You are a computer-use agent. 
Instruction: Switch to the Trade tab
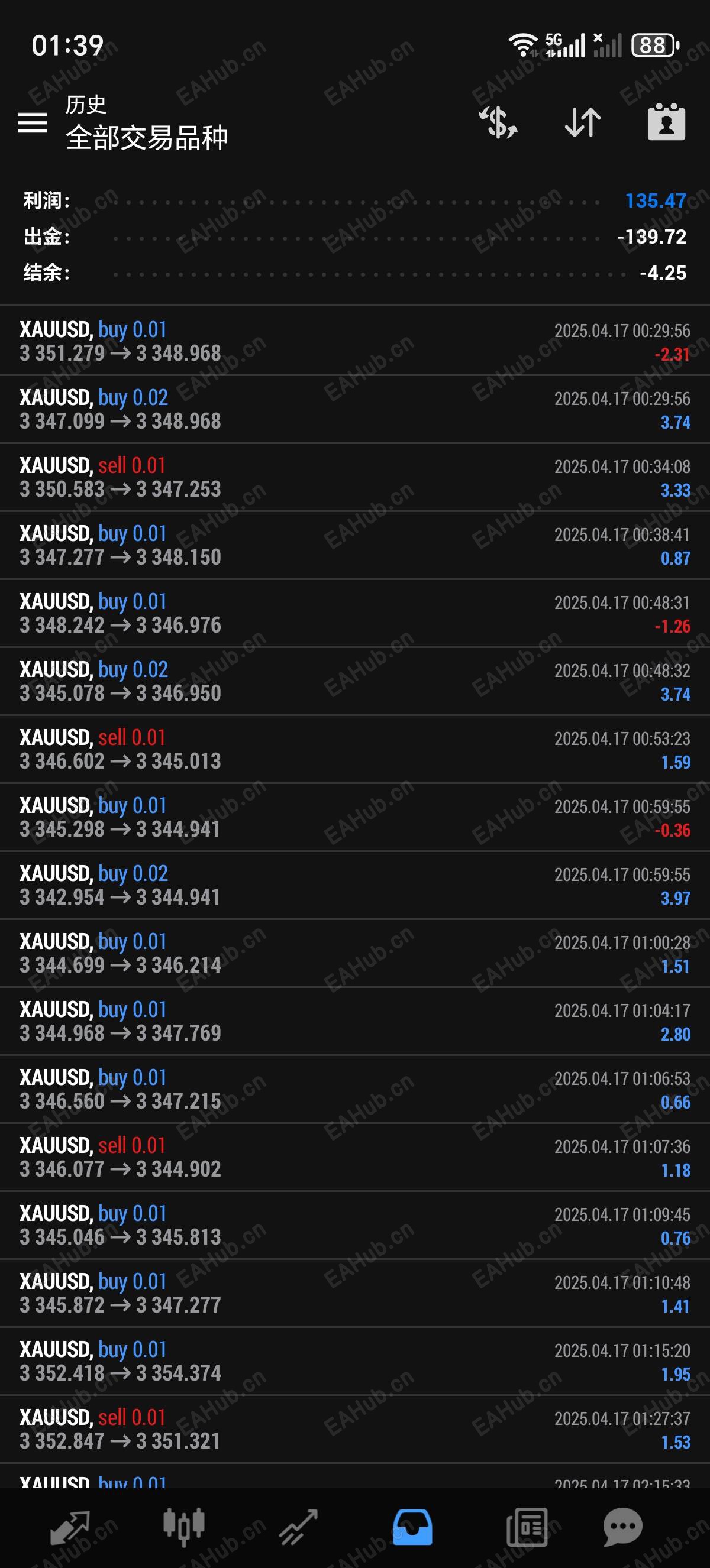click(298, 1527)
